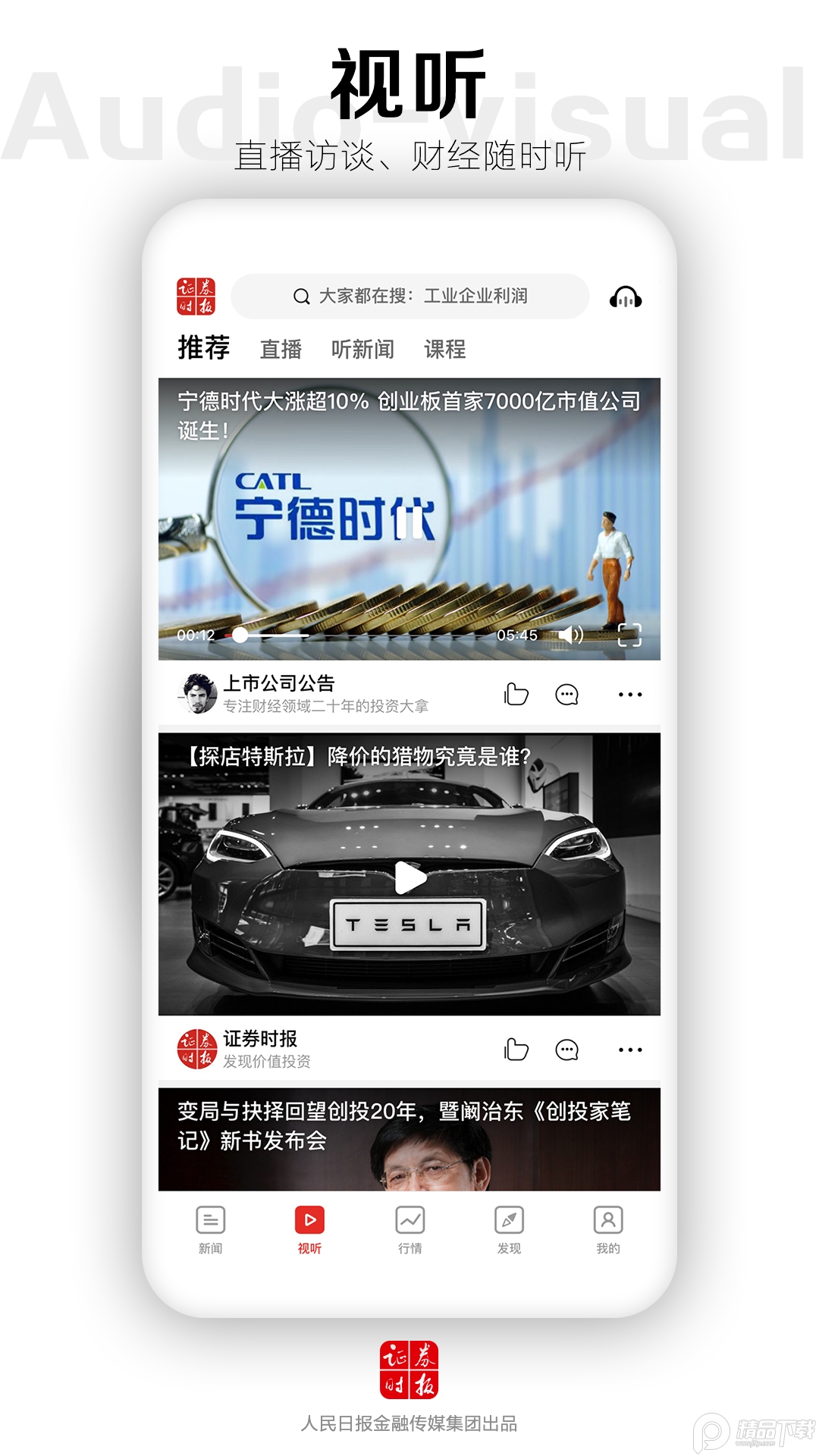819x1456 pixels.
Task: Select the 新闻 icon in bottom navigation
Action: click(211, 1228)
